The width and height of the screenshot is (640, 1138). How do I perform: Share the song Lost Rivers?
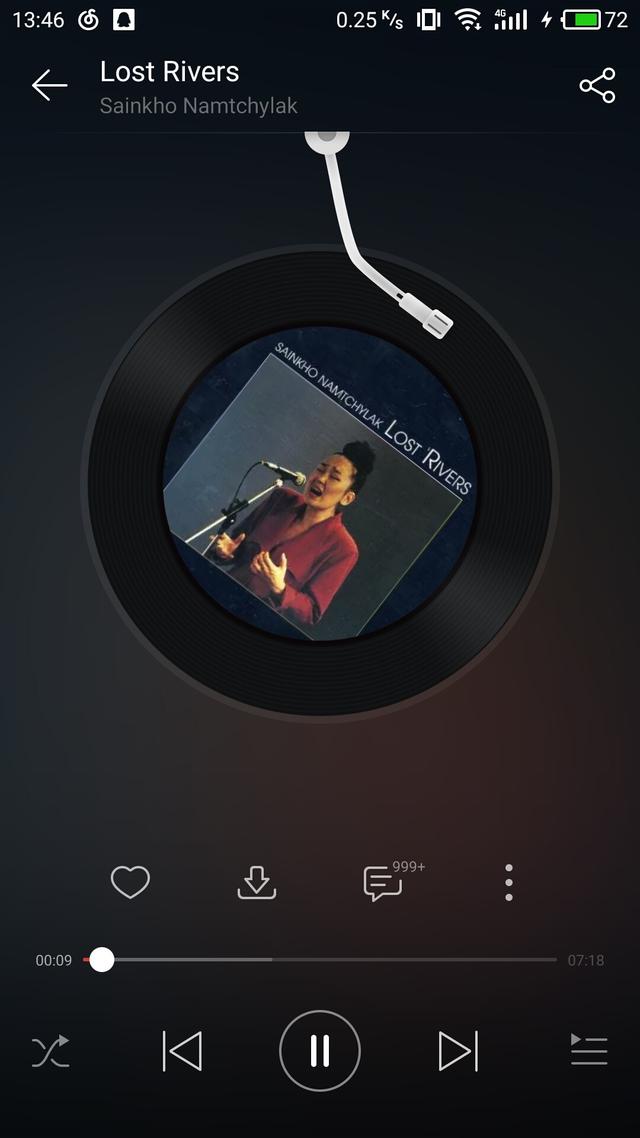pos(597,86)
